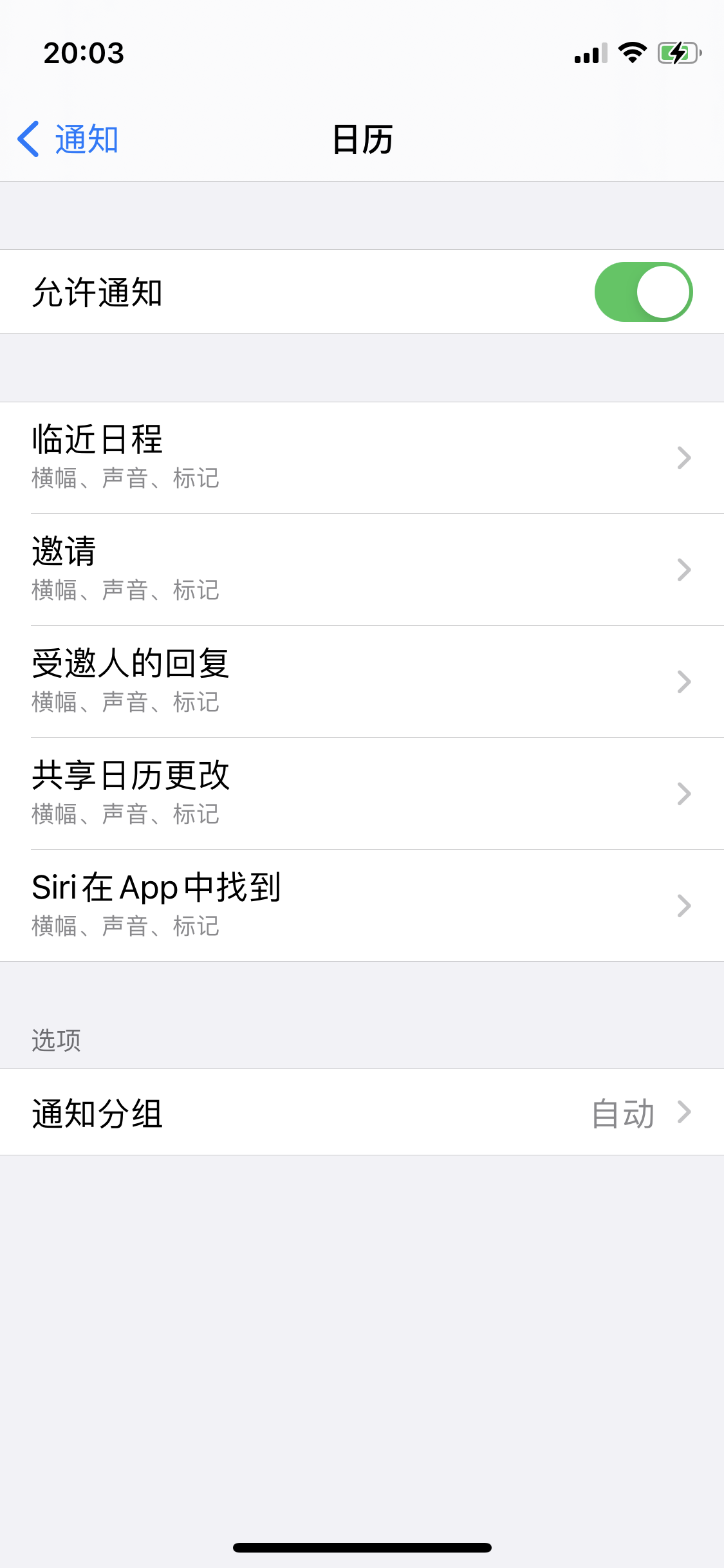Open 通知分组 option
Image resolution: width=724 pixels, height=1568 pixels.
(362, 1112)
